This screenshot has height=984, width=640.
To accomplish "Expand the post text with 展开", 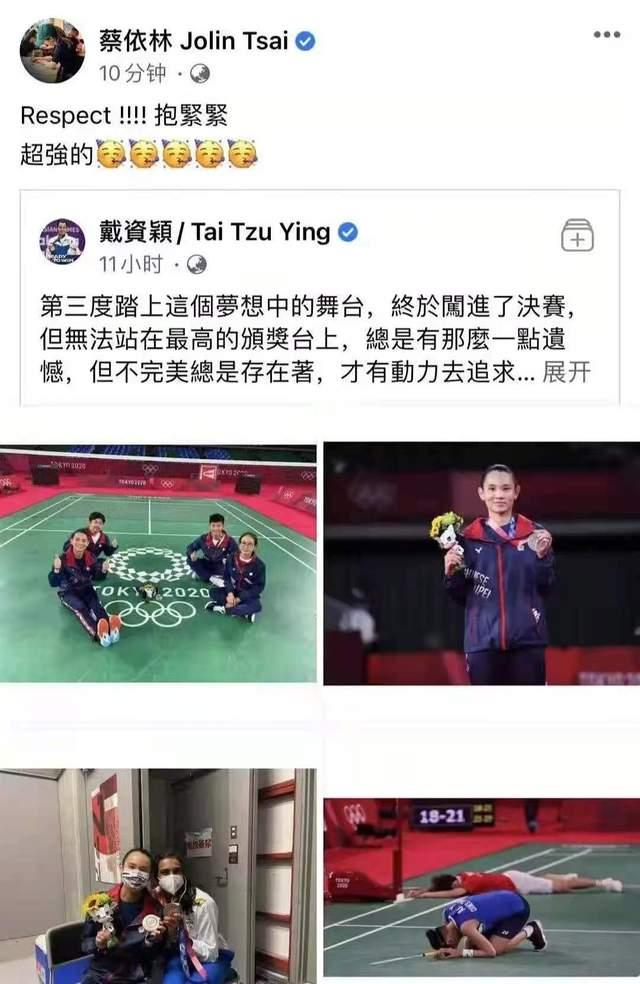I will coord(566,373).
